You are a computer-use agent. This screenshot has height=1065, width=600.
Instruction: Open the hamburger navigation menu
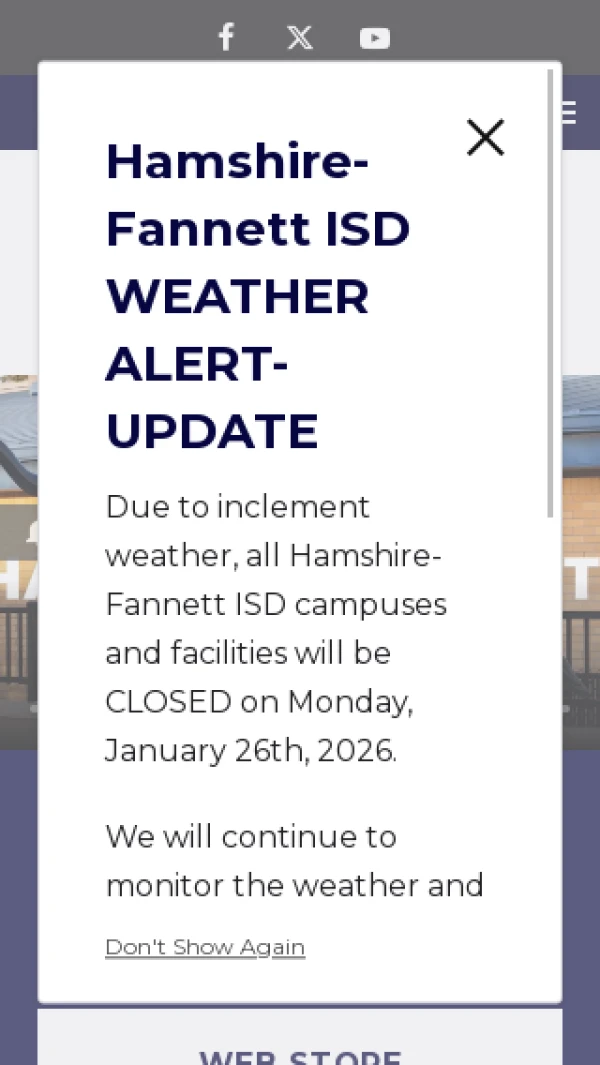click(570, 113)
